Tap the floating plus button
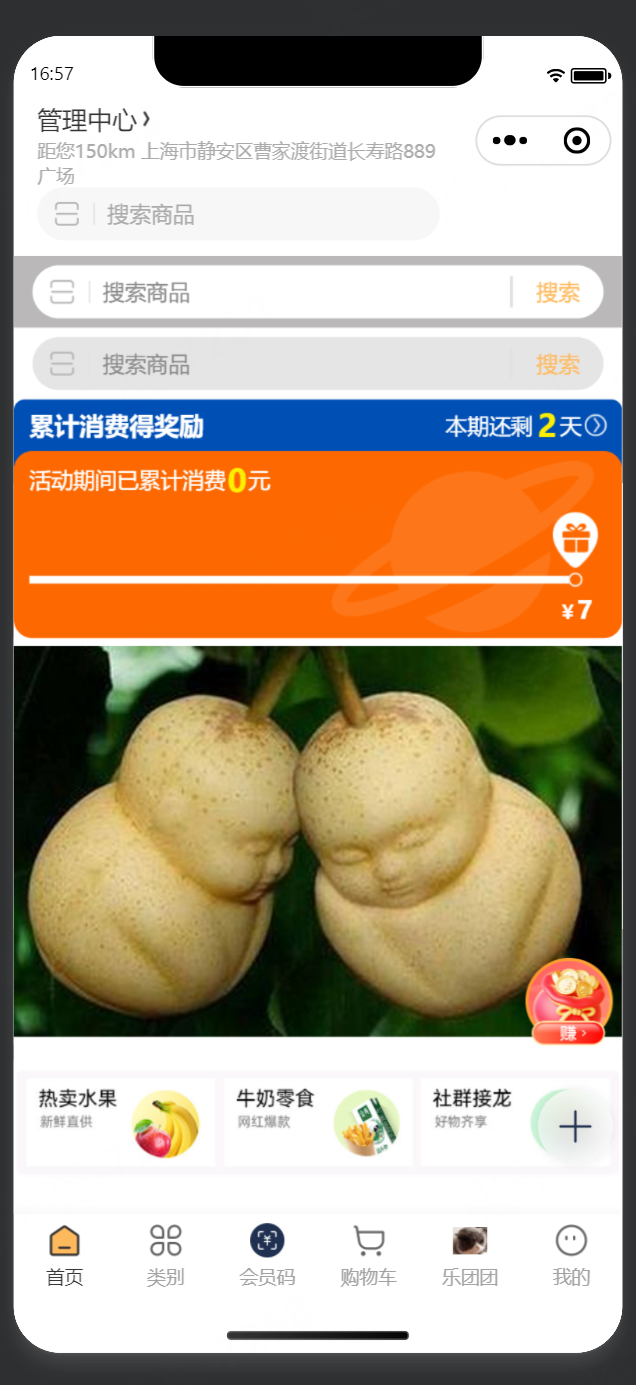Viewport: 636px width, 1385px height. click(575, 1126)
